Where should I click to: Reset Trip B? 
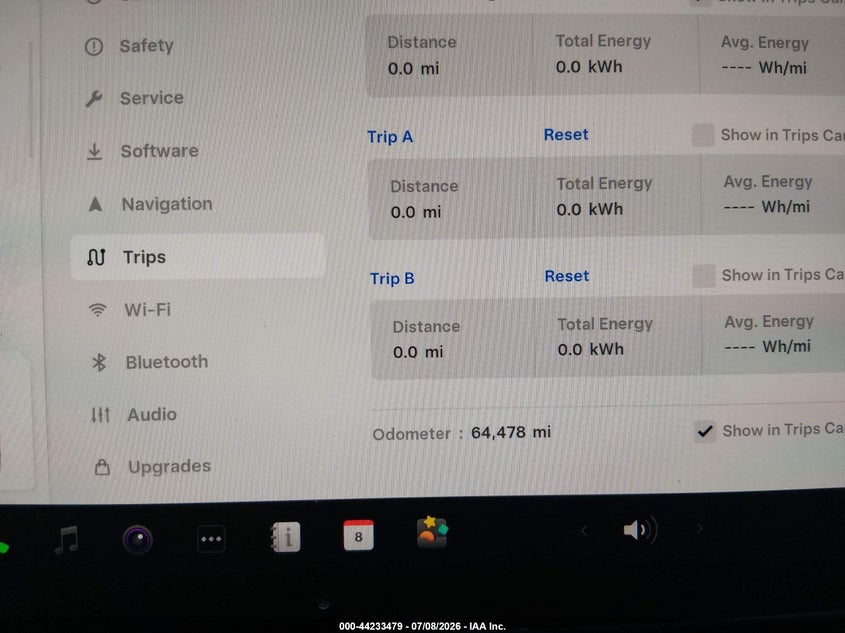click(566, 276)
